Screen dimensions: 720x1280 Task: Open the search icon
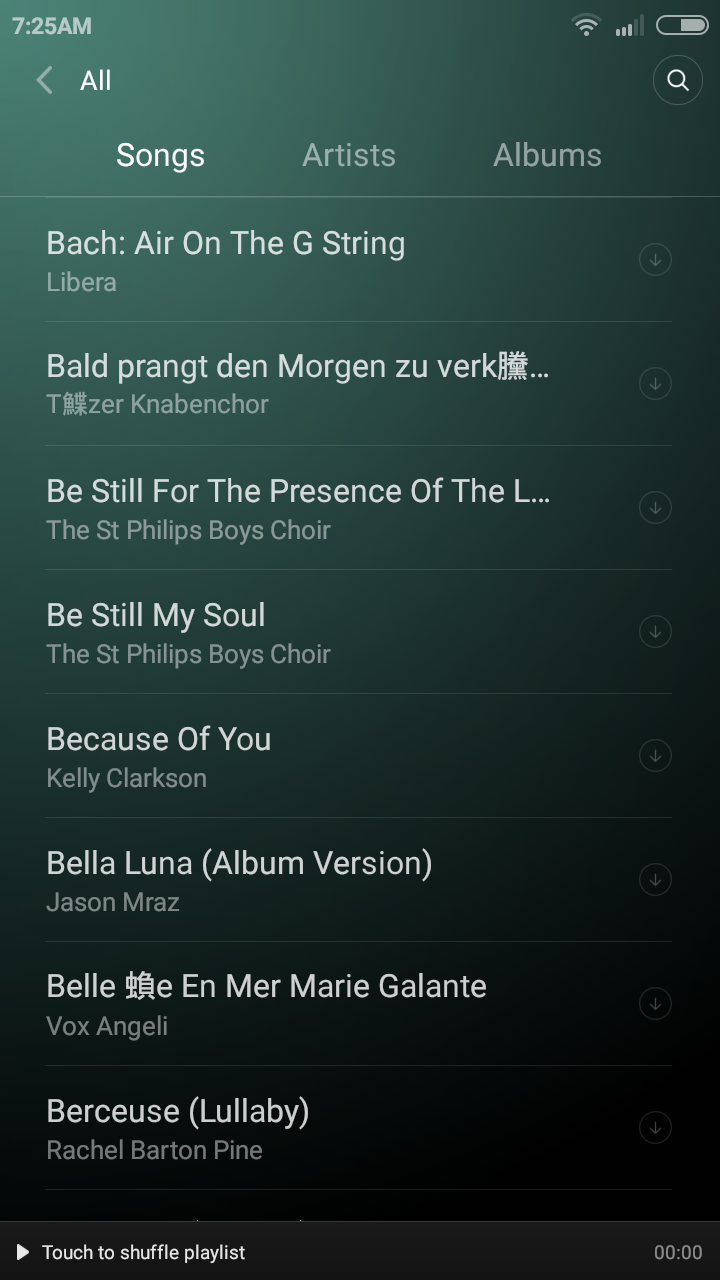[x=678, y=80]
